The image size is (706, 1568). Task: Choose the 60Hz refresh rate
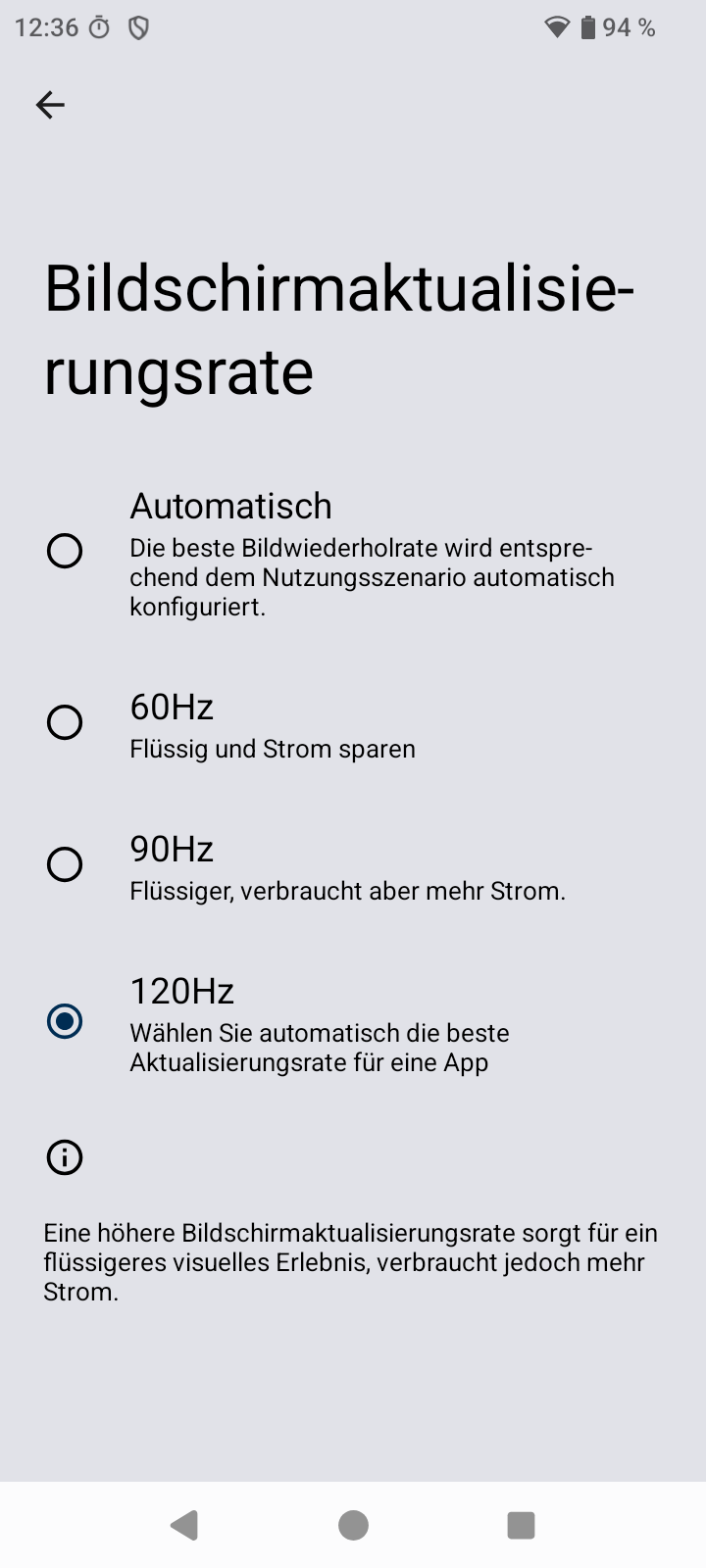(353, 723)
